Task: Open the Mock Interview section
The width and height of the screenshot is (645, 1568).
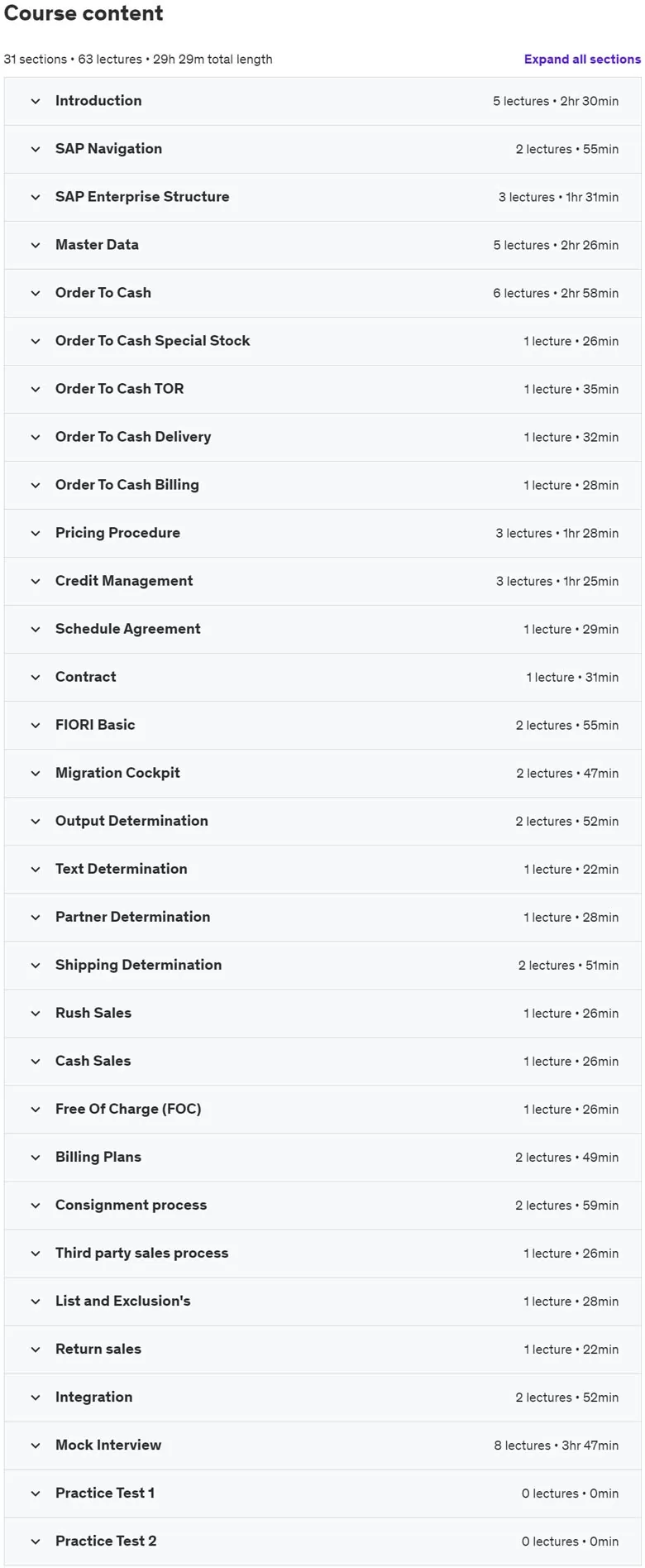Action: click(x=322, y=1445)
